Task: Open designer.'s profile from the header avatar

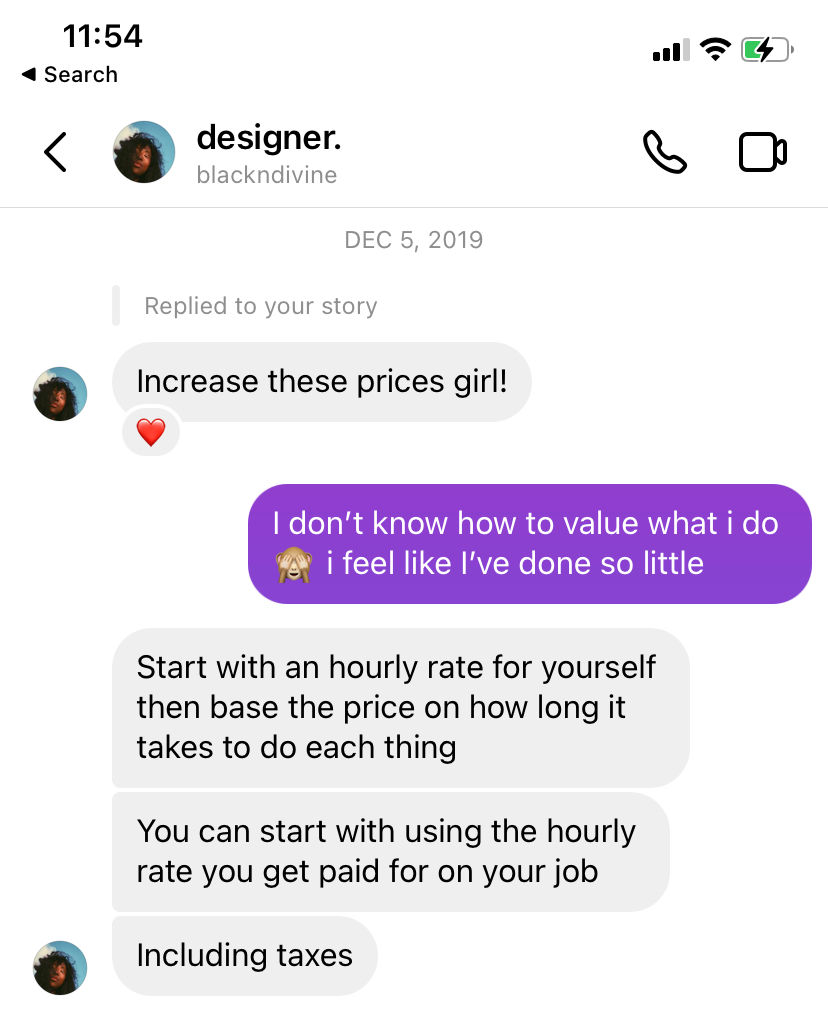Action: [144, 152]
